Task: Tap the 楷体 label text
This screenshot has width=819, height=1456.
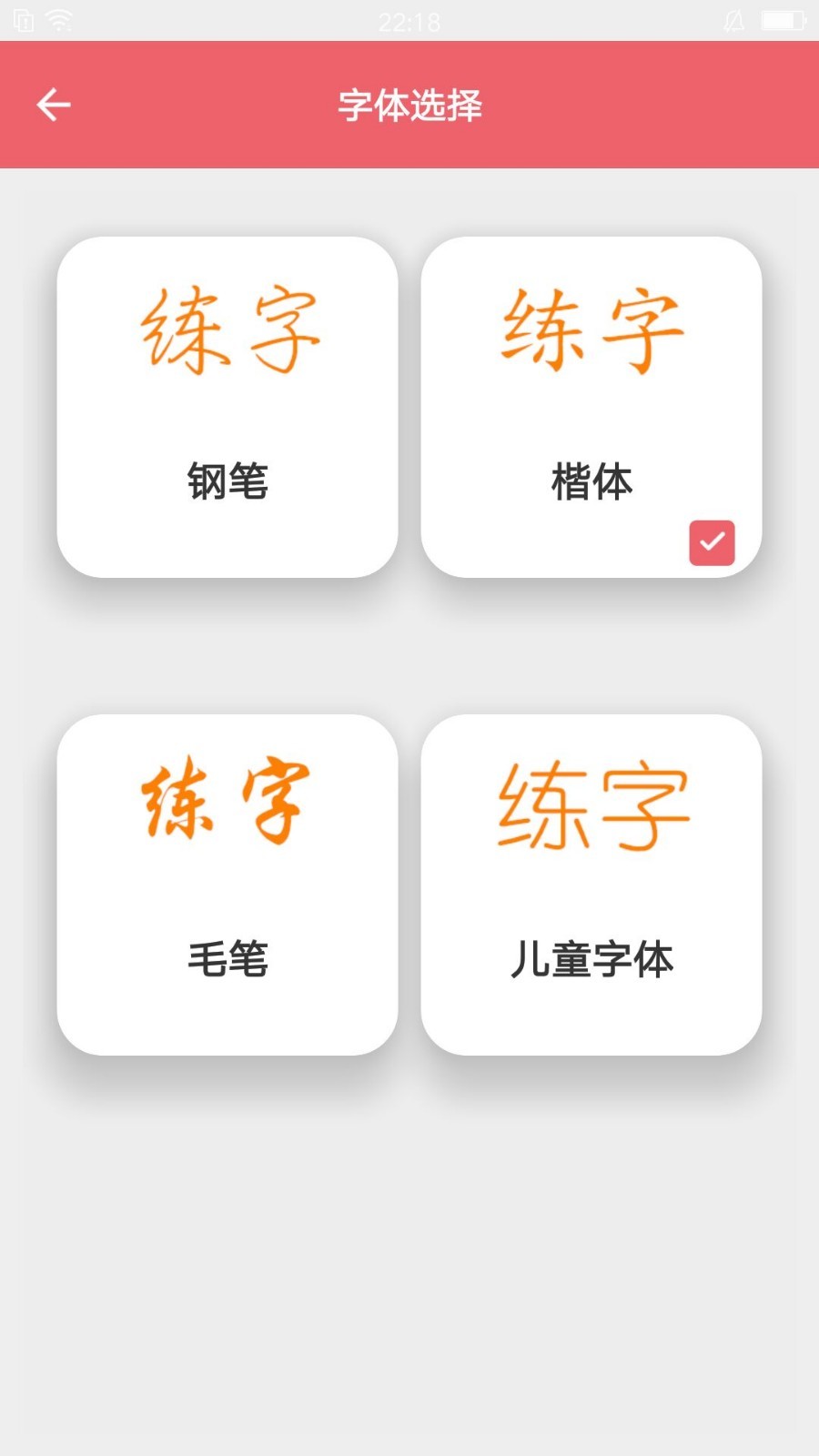Action: (x=593, y=481)
